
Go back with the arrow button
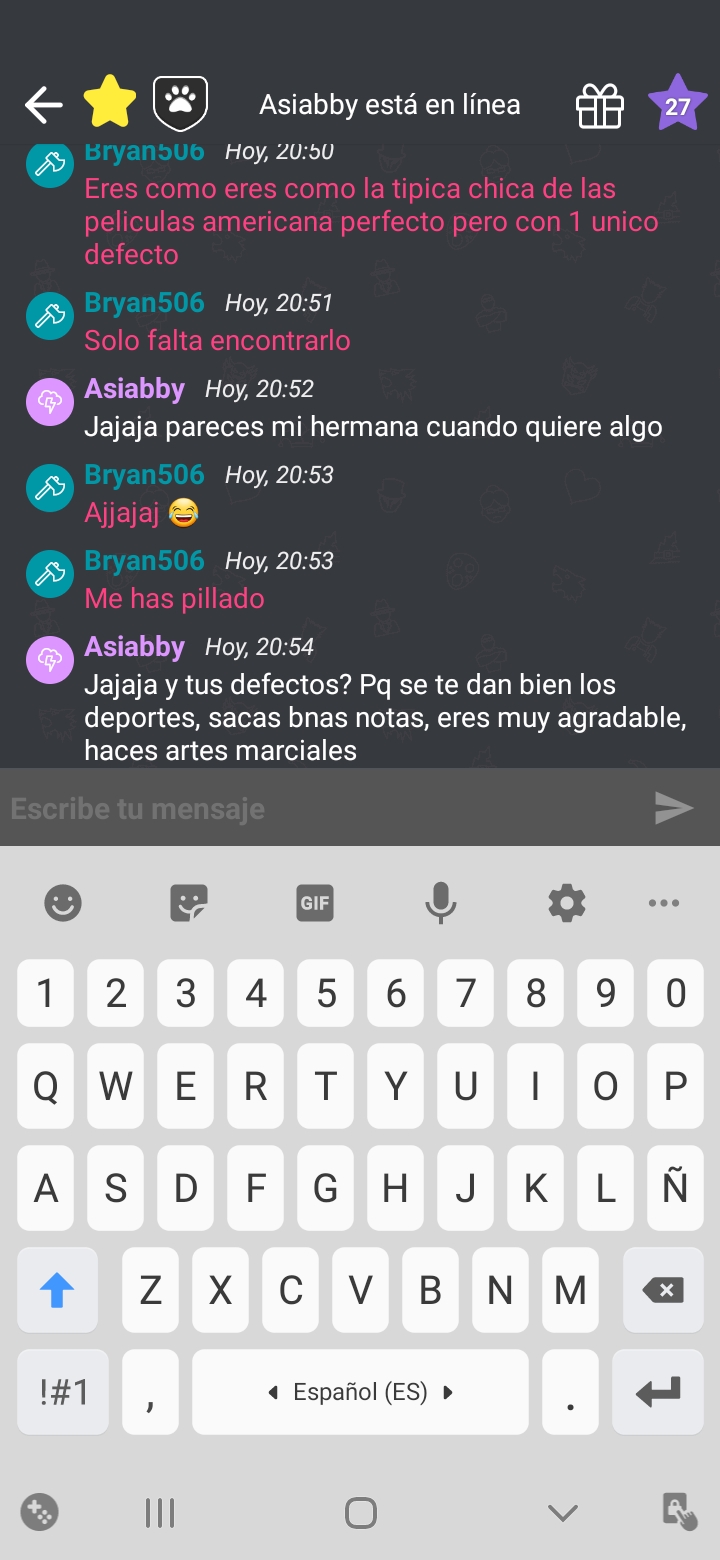(x=43, y=104)
